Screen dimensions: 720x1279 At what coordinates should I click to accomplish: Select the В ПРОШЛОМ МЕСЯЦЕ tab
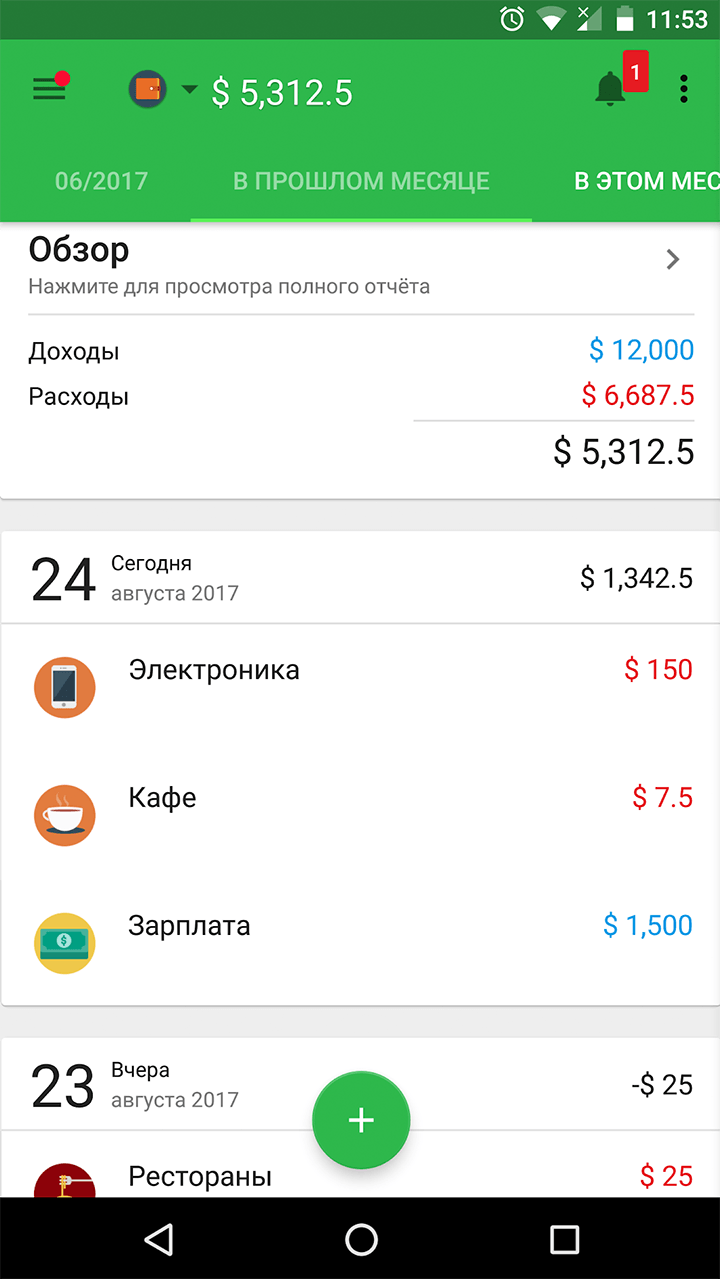pyautogui.click(x=361, y=181)
